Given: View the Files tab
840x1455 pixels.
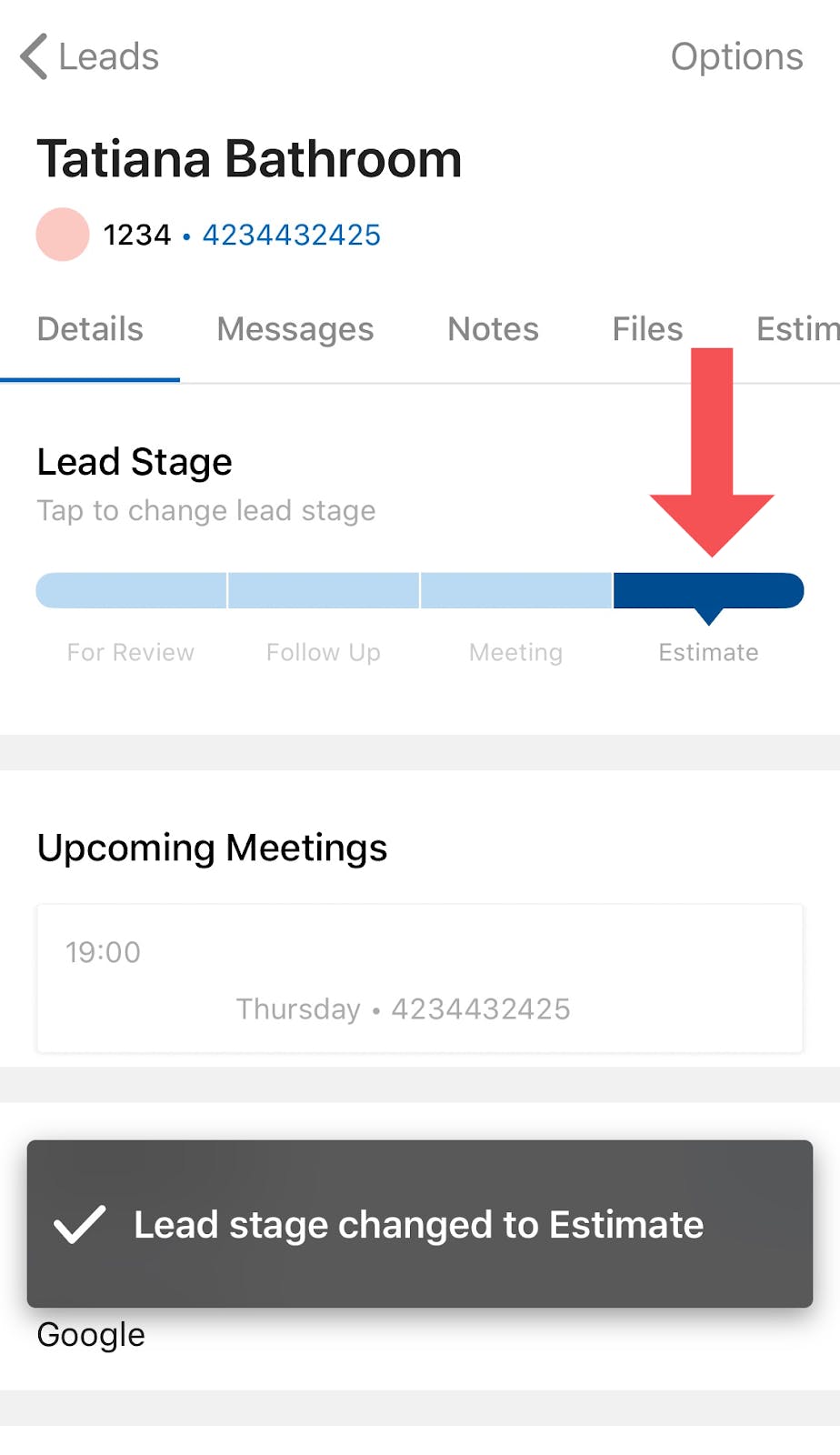Looking at the screenshot, I should pos(647,329).
